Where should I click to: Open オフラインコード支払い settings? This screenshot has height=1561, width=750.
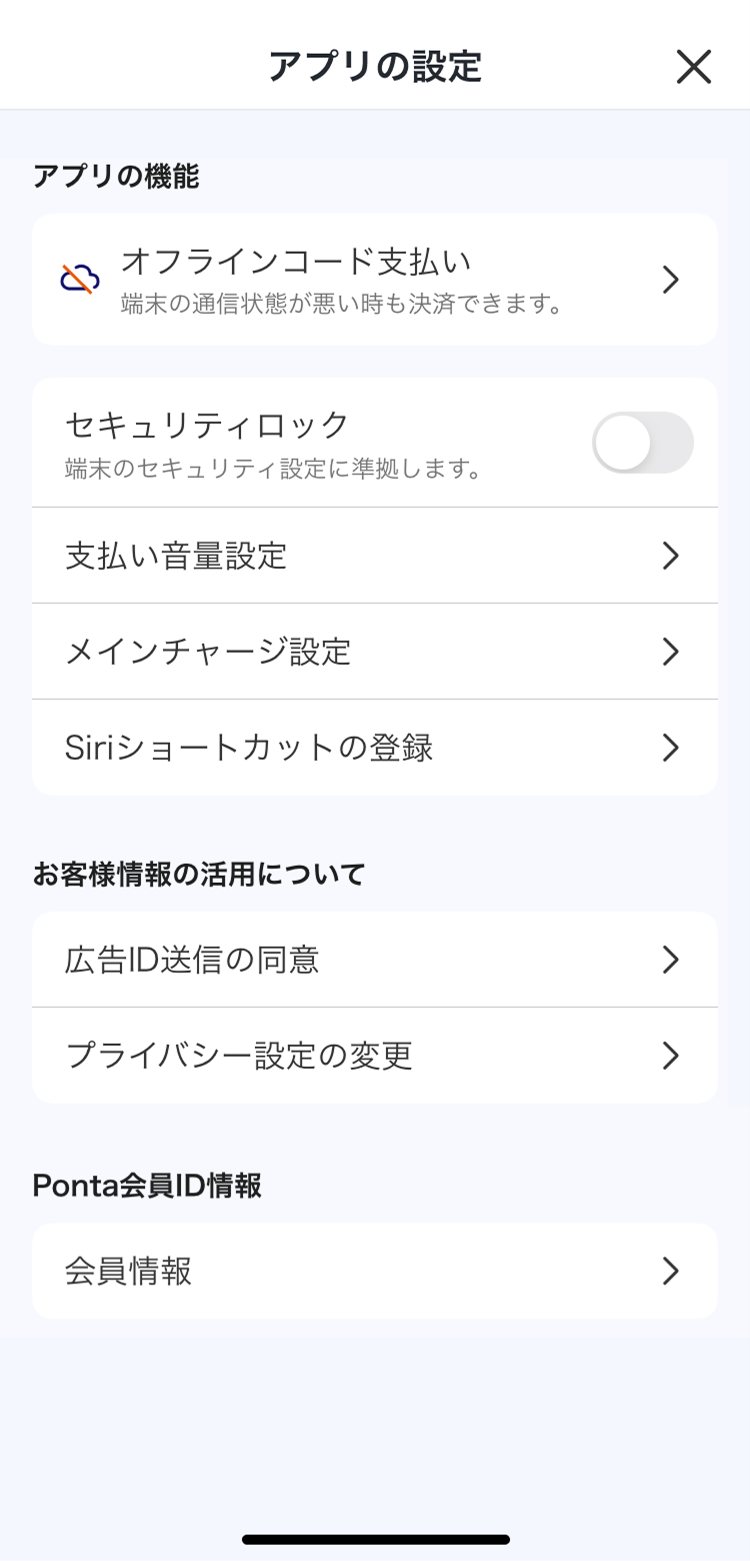coord(375,280)
